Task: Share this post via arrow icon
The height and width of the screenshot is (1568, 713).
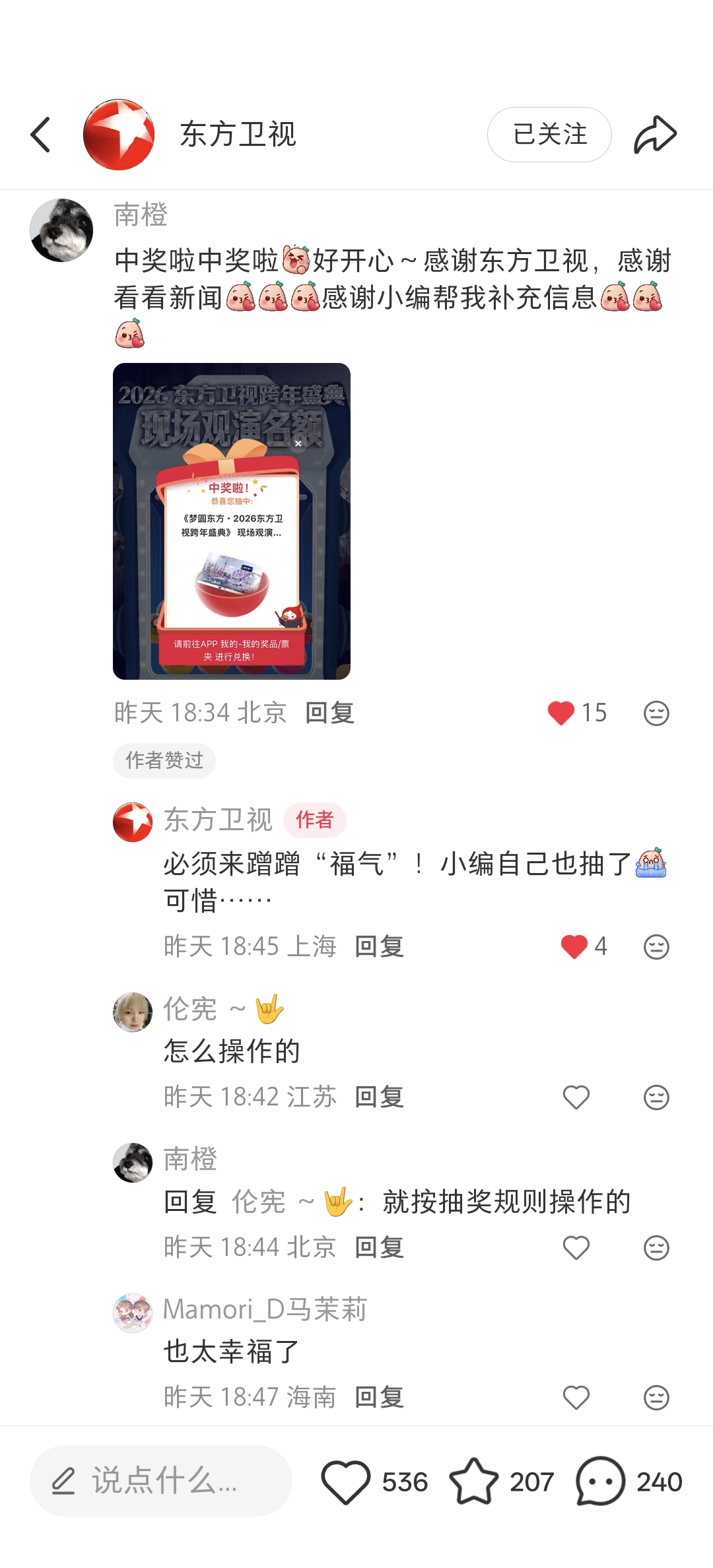Action: (655, 135)
